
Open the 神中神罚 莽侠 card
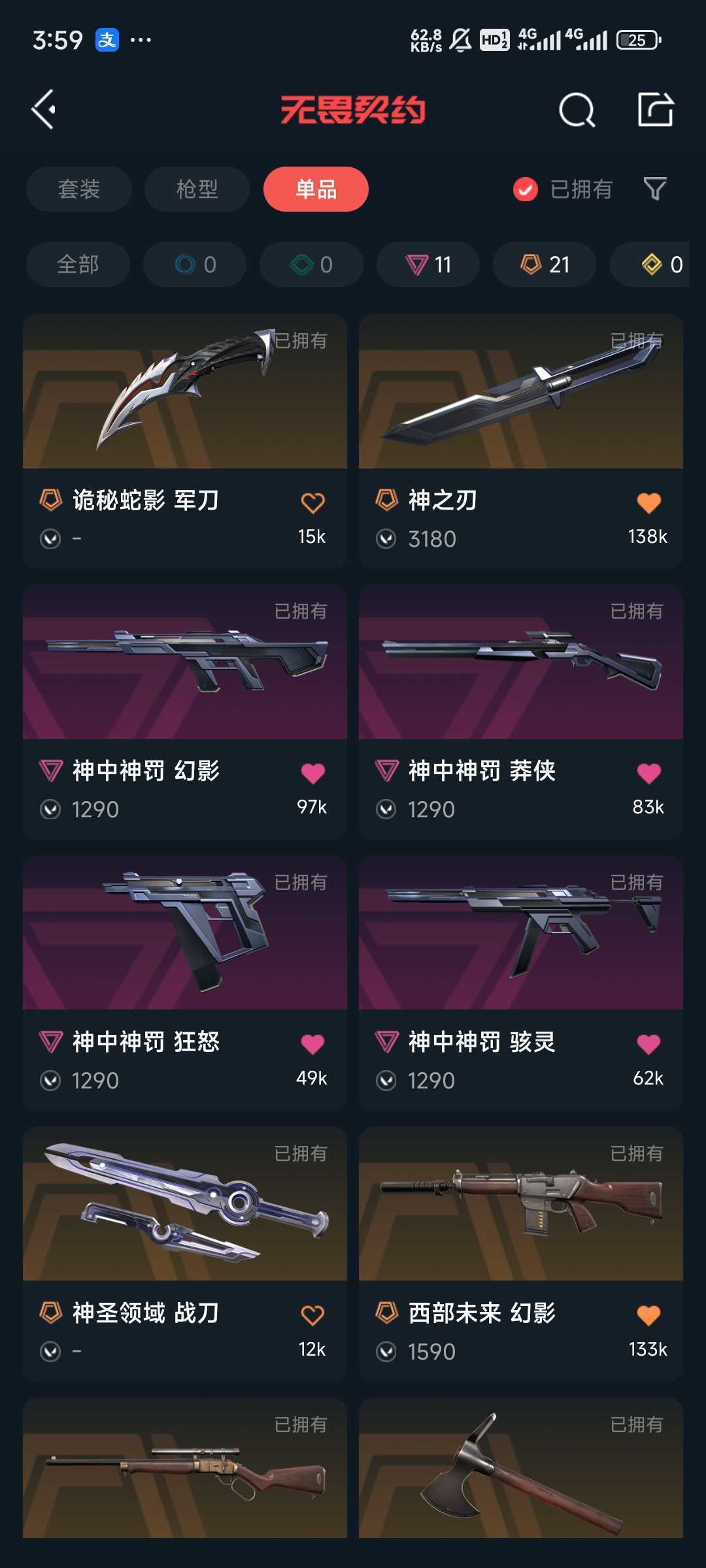[521, 712]
